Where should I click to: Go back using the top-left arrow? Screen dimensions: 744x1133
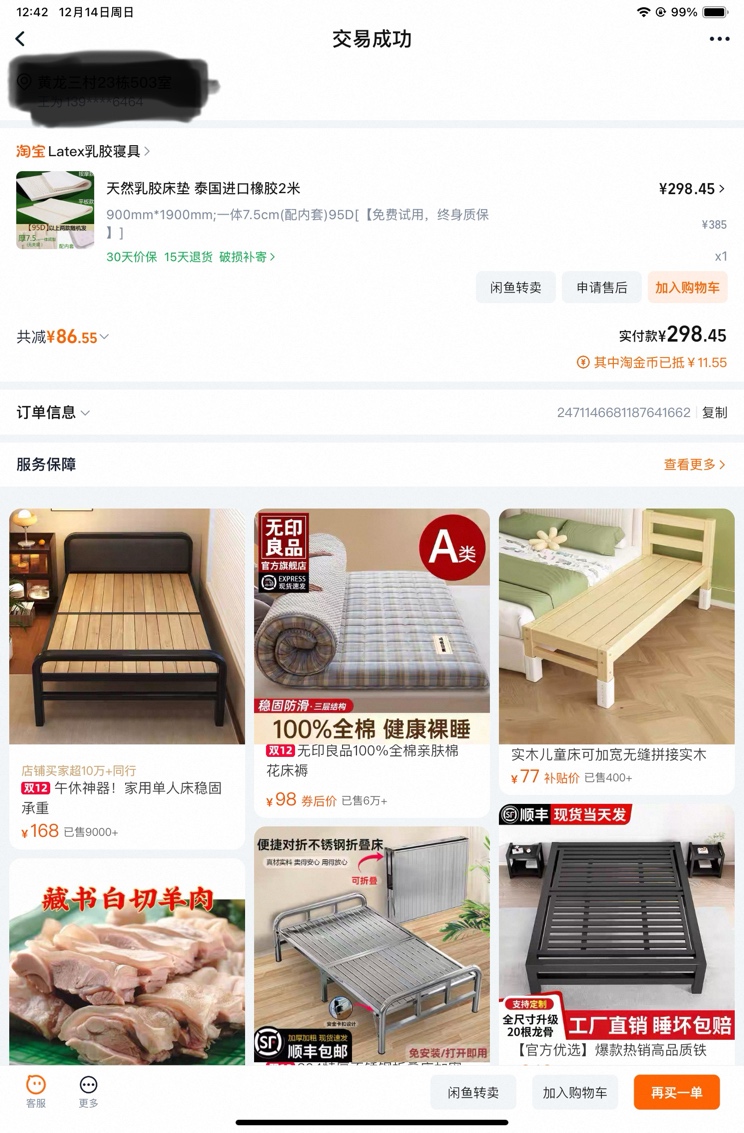20,39
